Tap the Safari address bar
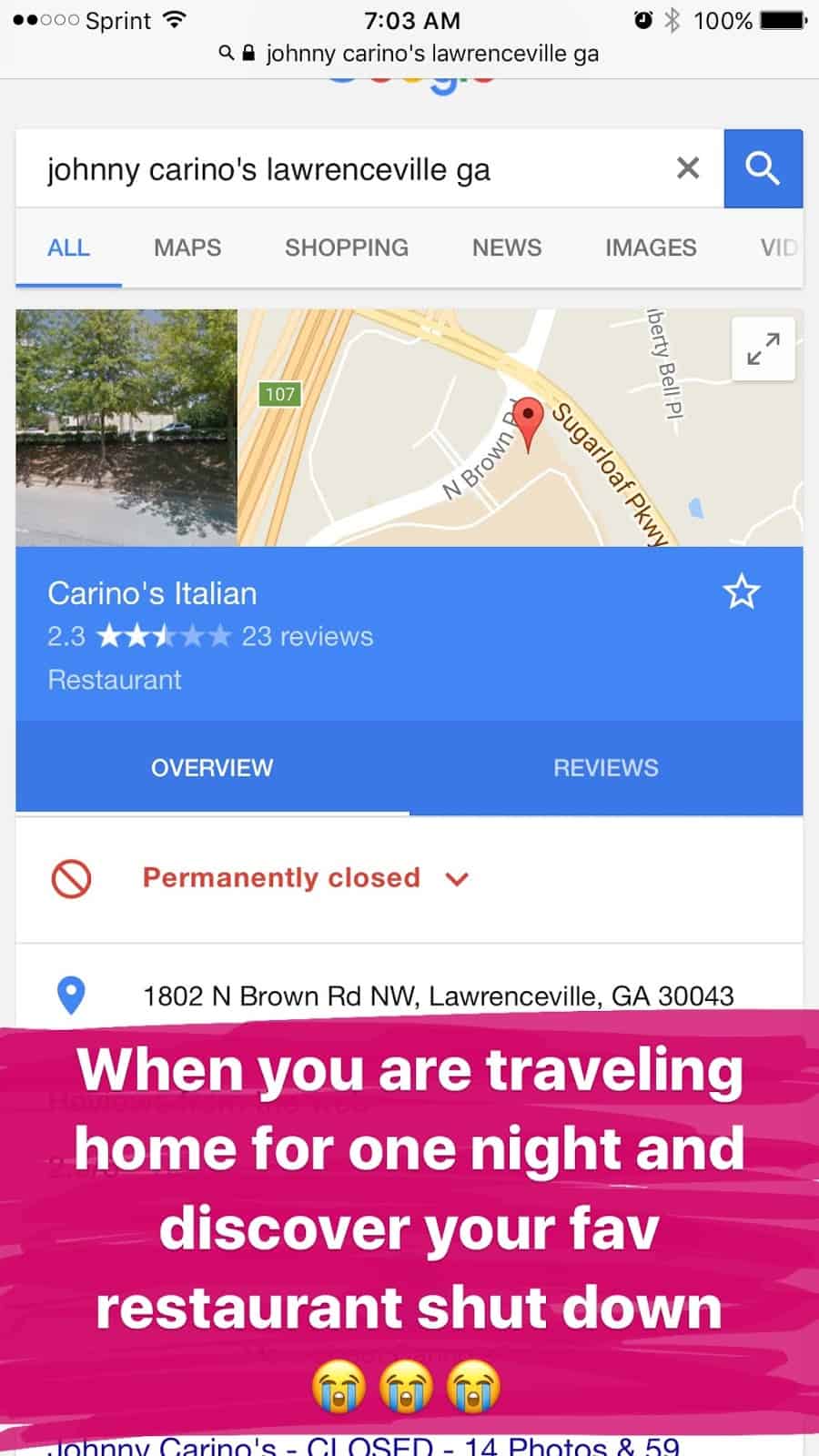This screenshot has width=819, height=1456. (409, 54)
